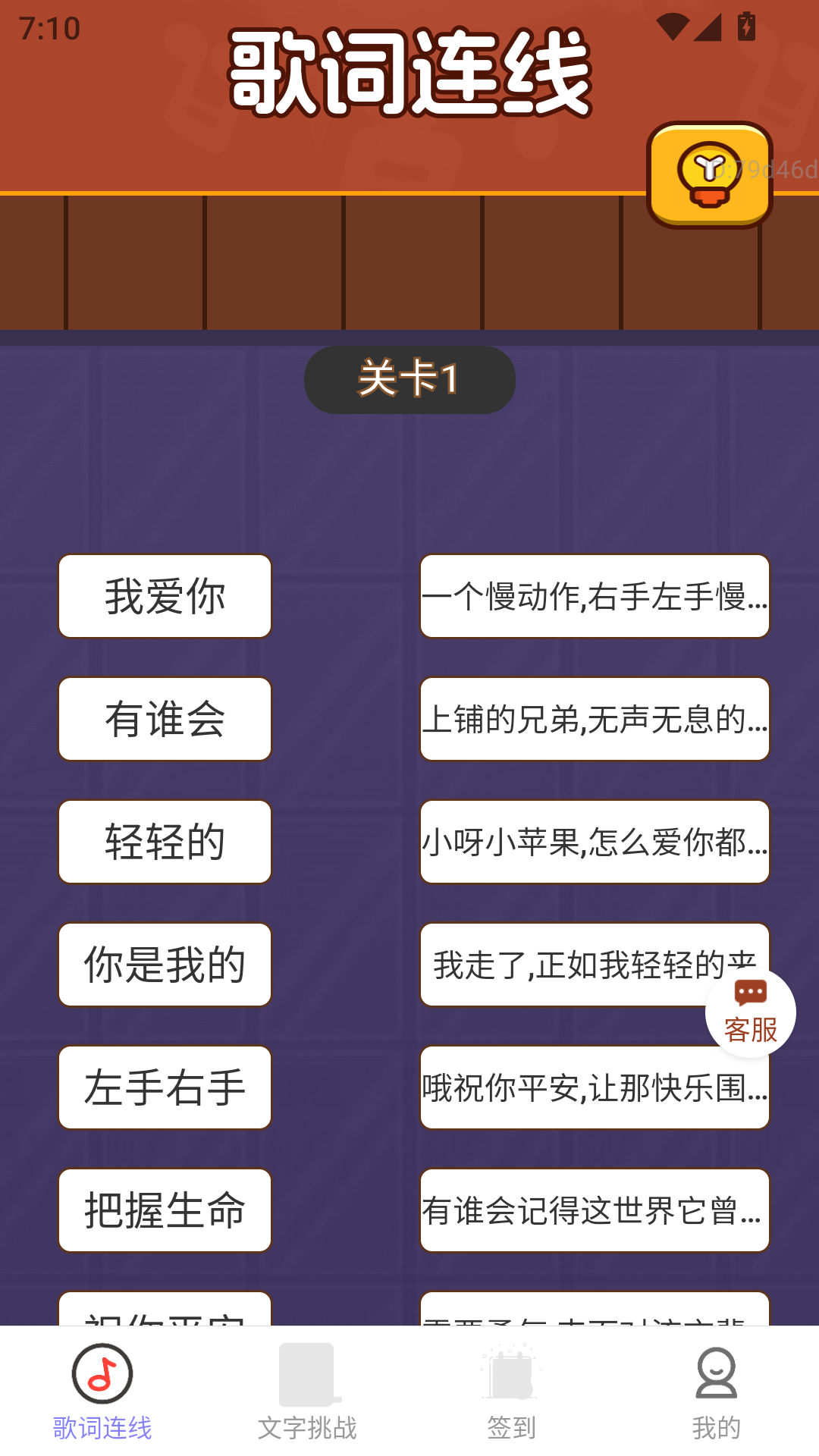
Task: Tap the 小呀小苹果 lyric snippet card
Action: coord(595,843)
